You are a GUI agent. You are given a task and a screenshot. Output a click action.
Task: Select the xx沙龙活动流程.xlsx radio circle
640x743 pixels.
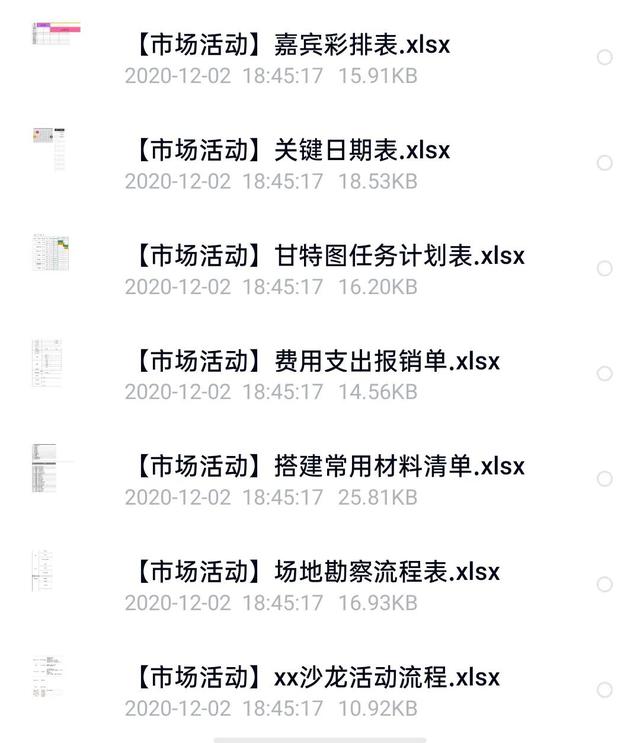tap(605, 690)
